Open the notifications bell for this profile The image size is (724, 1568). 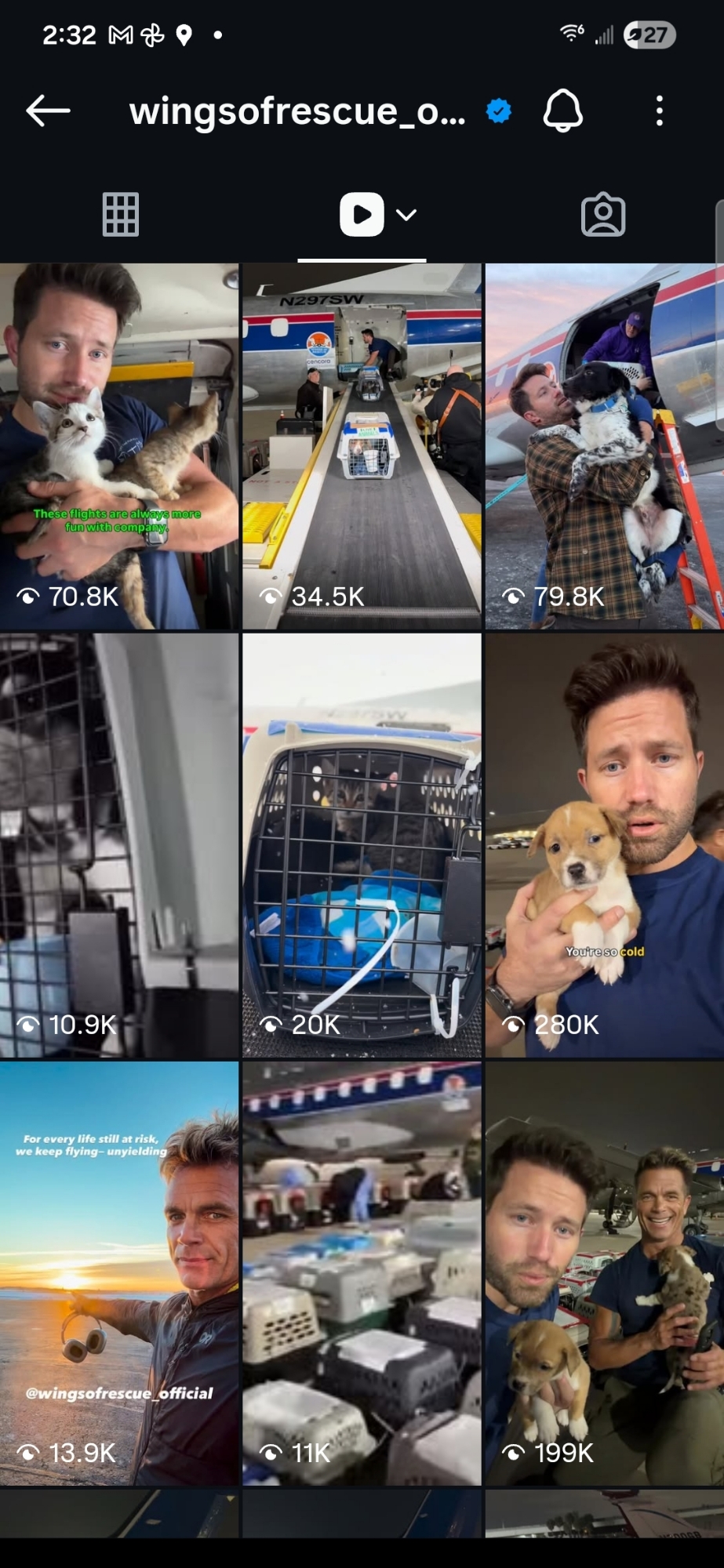pos(562,111)
